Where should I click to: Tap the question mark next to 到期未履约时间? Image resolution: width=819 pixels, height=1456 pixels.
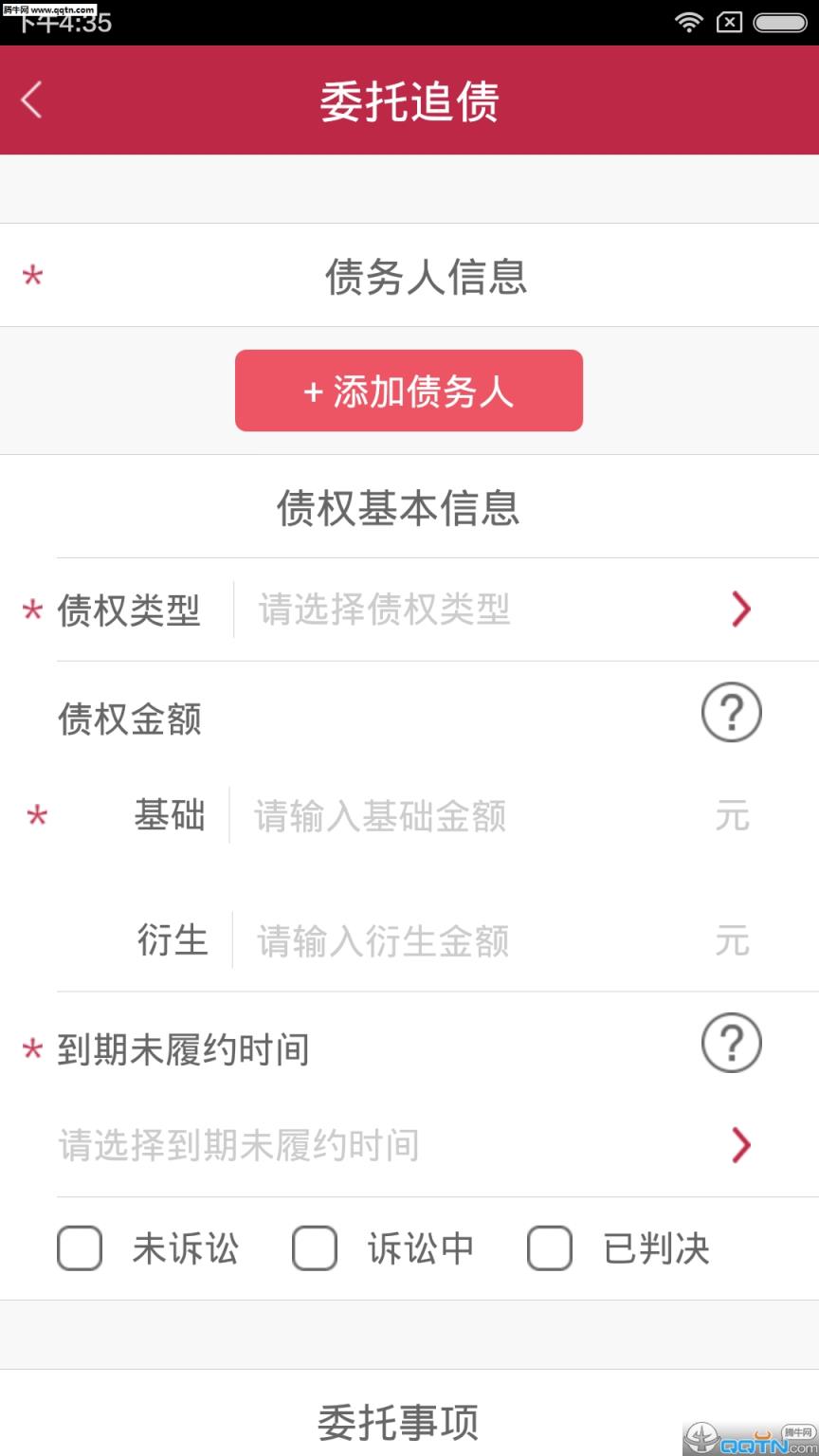tap(731, 1043)
